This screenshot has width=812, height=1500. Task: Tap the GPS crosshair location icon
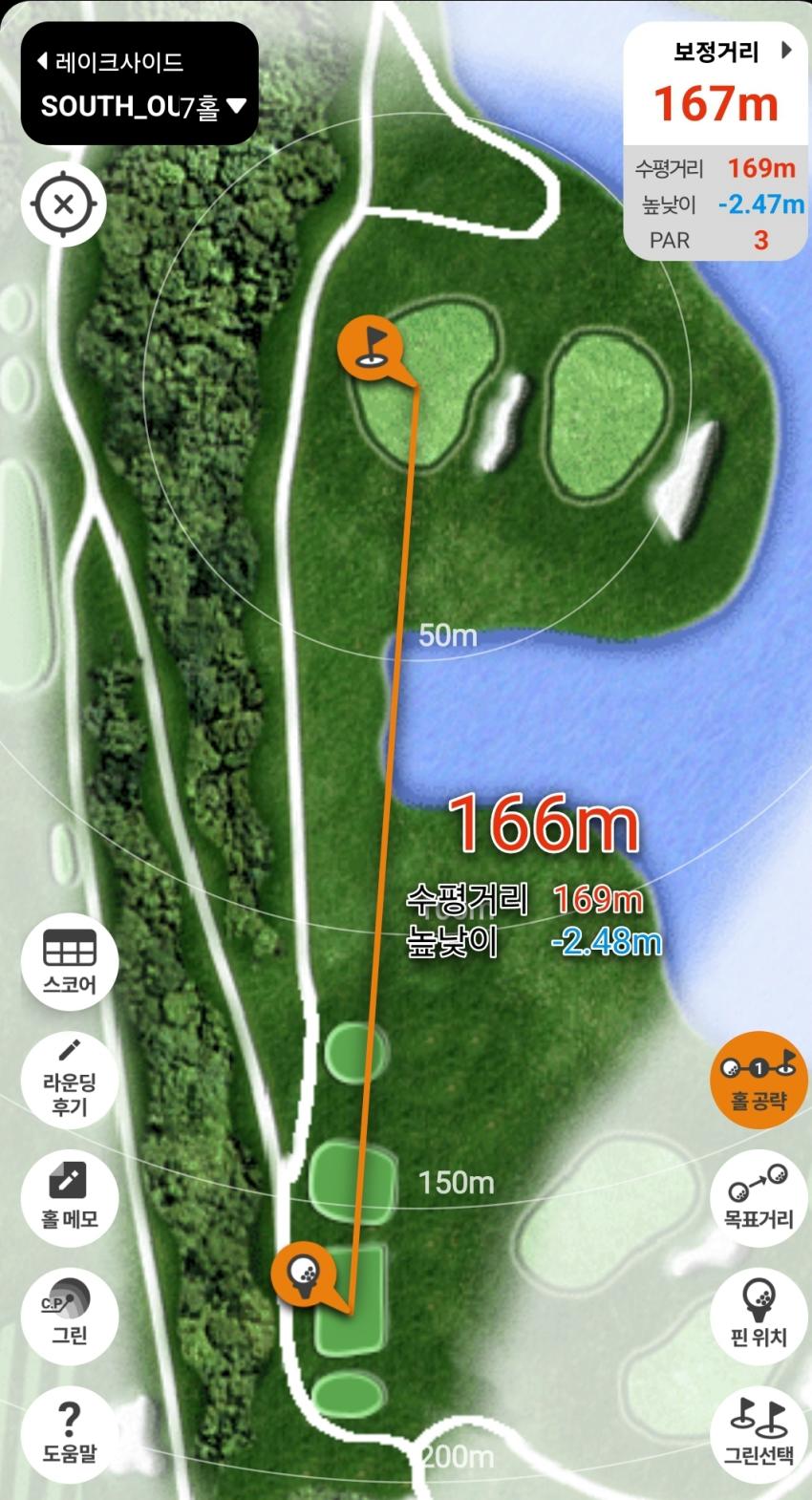(x=64, y=204)
